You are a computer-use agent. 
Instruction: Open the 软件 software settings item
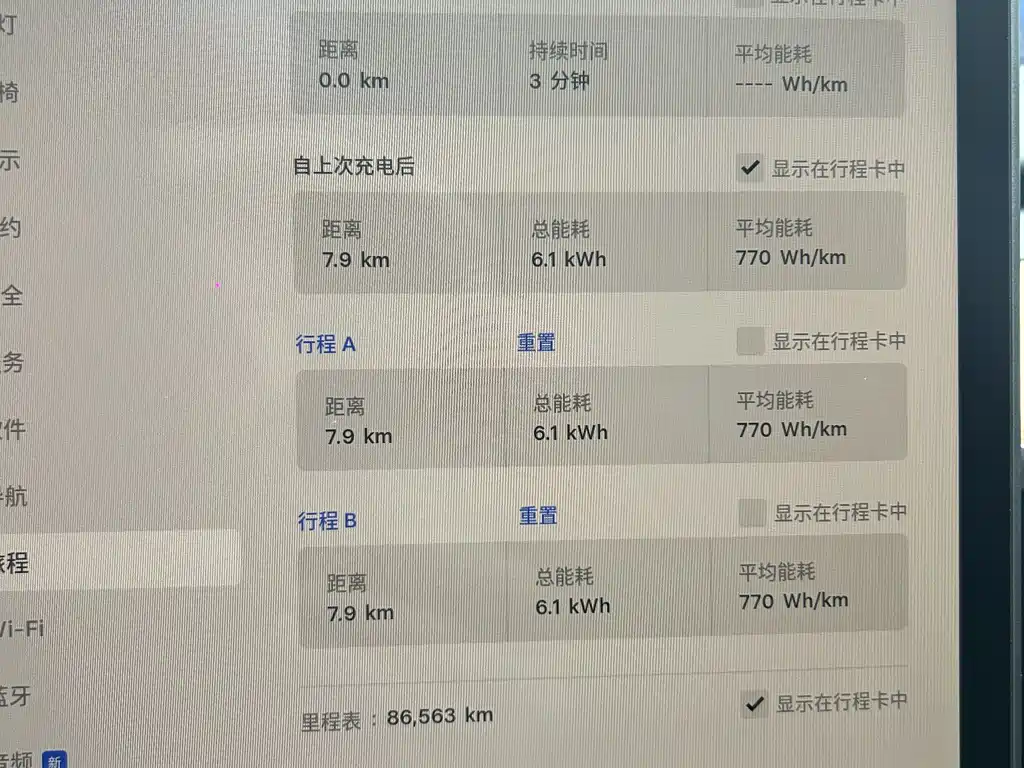(x=14, y=429)
